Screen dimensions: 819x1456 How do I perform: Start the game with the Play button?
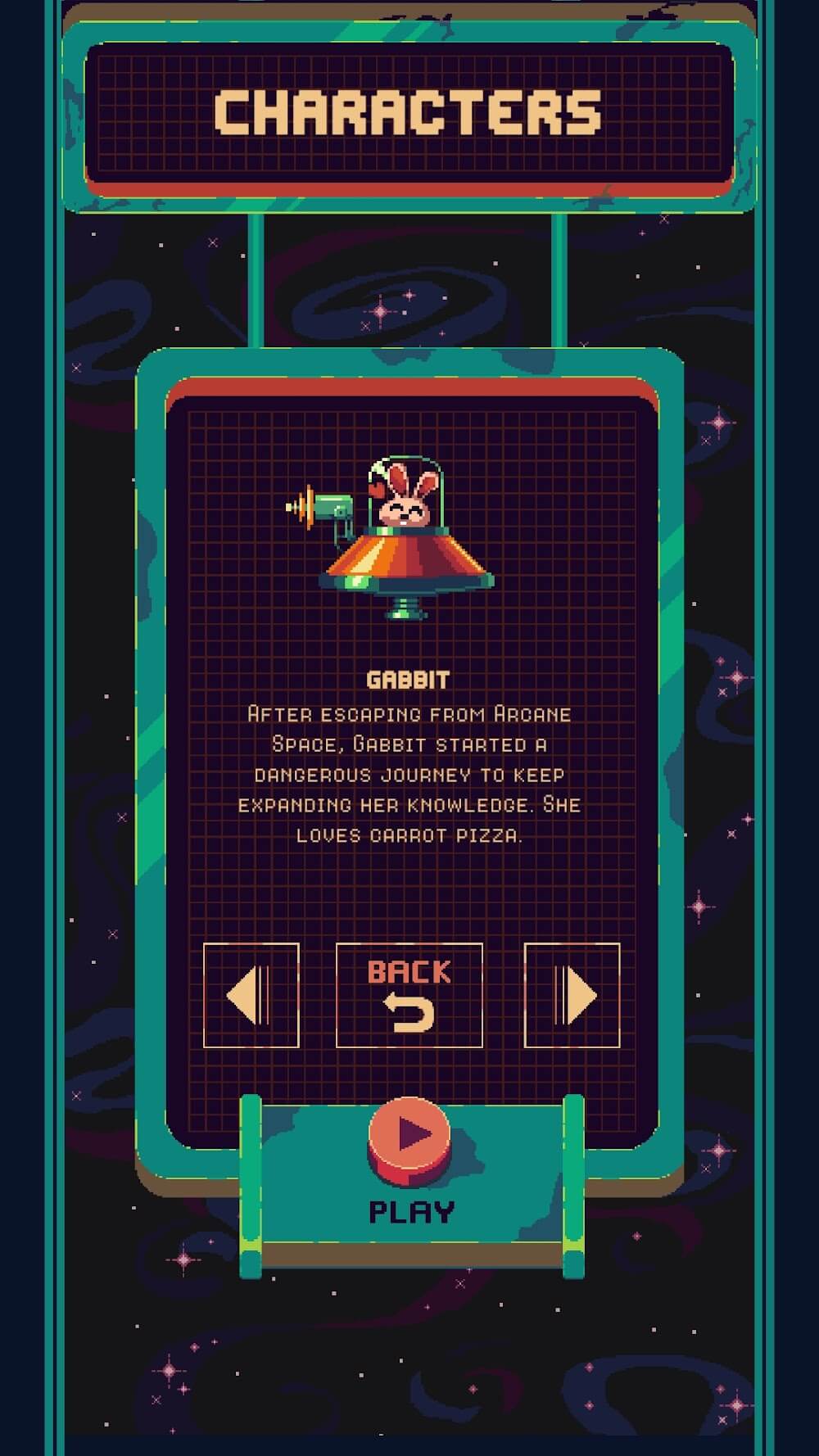409,1138
